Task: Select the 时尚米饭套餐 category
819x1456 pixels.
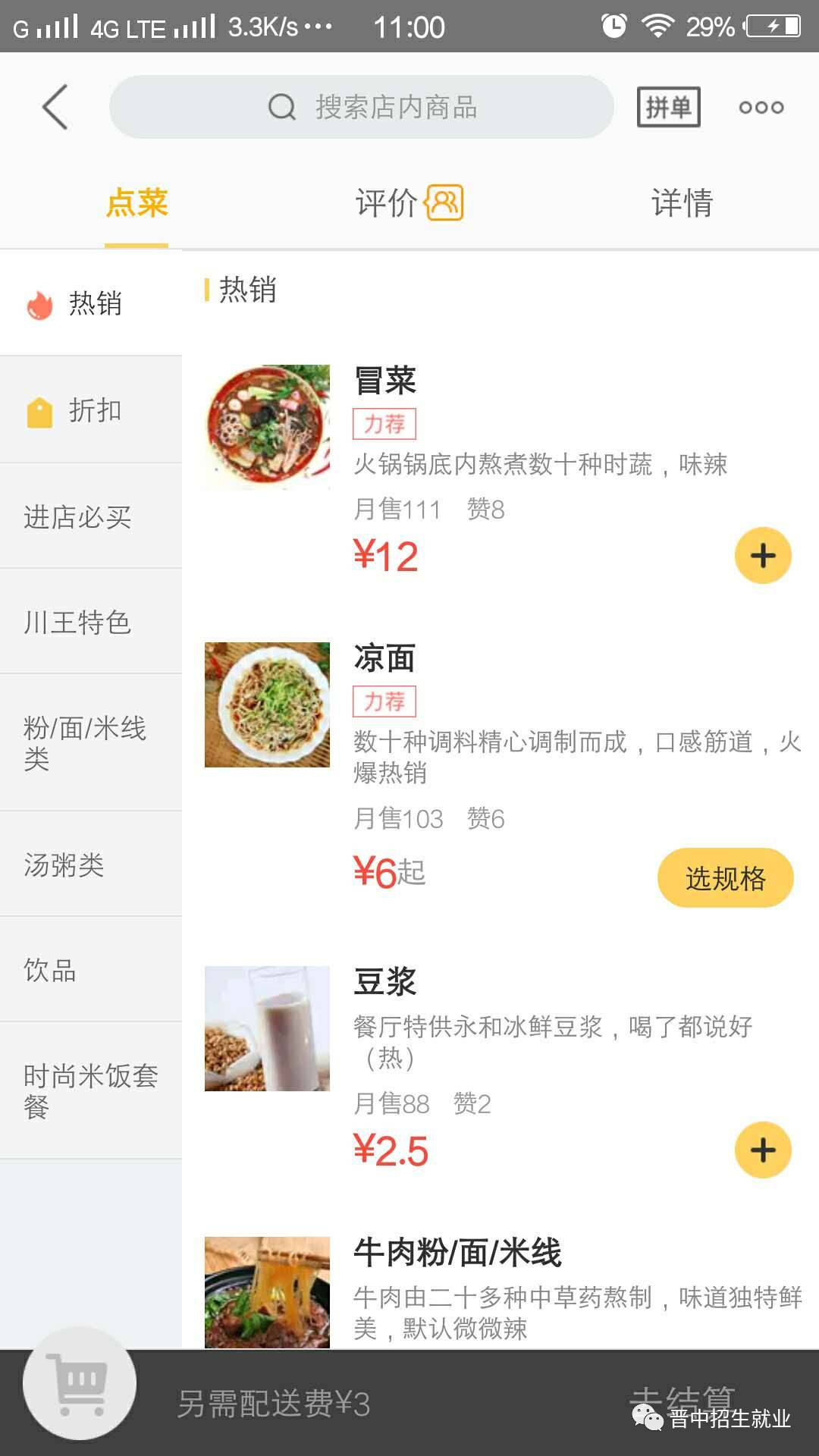Action: (91, 1090)
